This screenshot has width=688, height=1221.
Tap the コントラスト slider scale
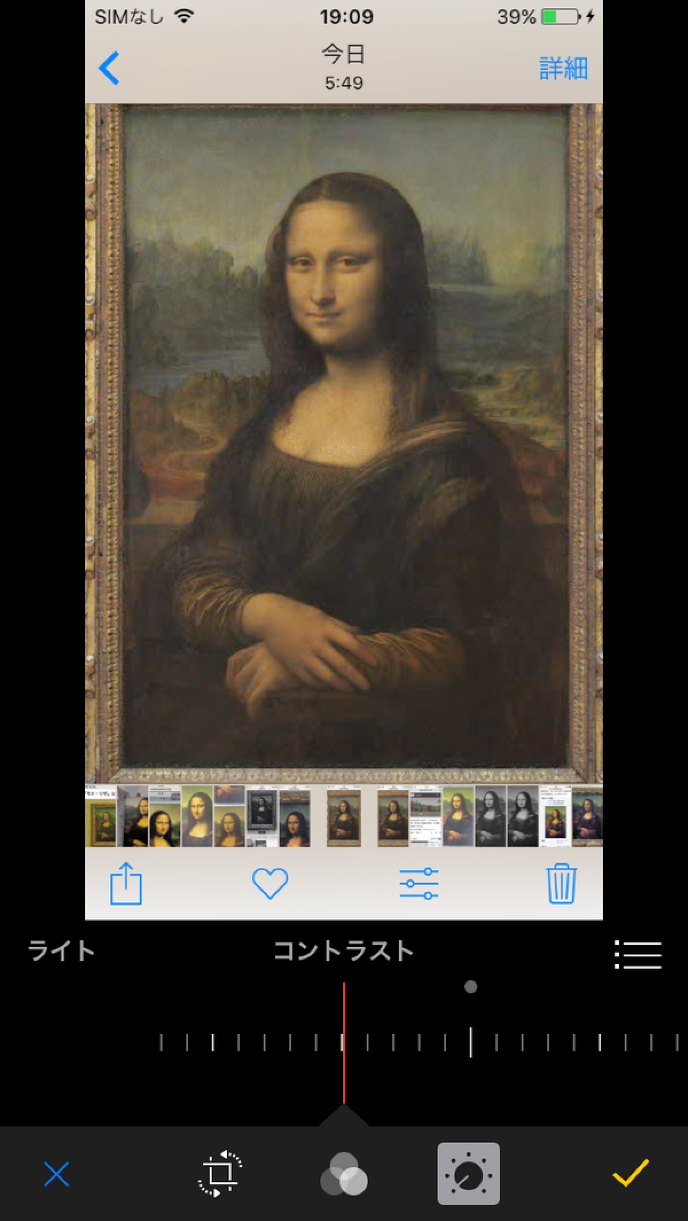pyautogui.click(x=420, y=1042)
